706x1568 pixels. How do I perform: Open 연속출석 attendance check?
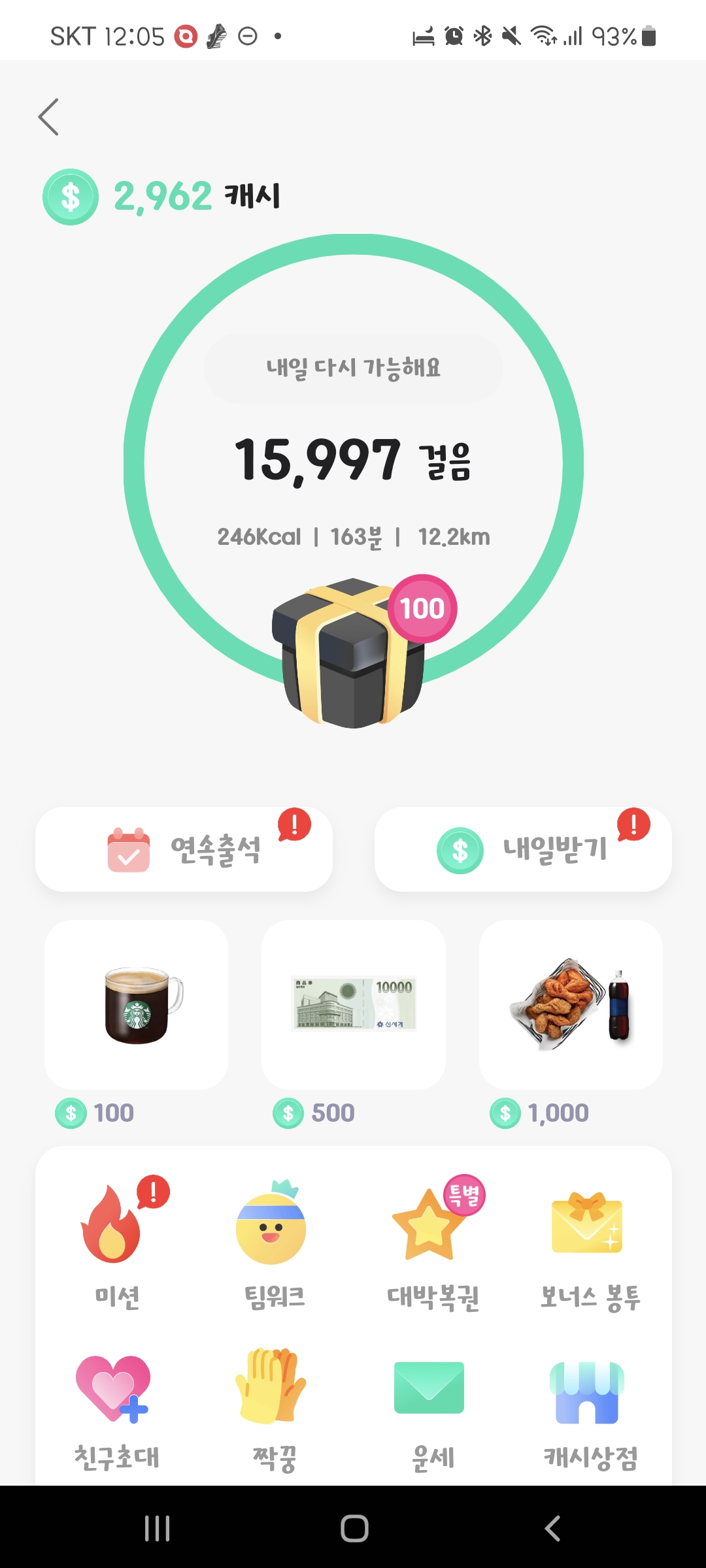184,849
